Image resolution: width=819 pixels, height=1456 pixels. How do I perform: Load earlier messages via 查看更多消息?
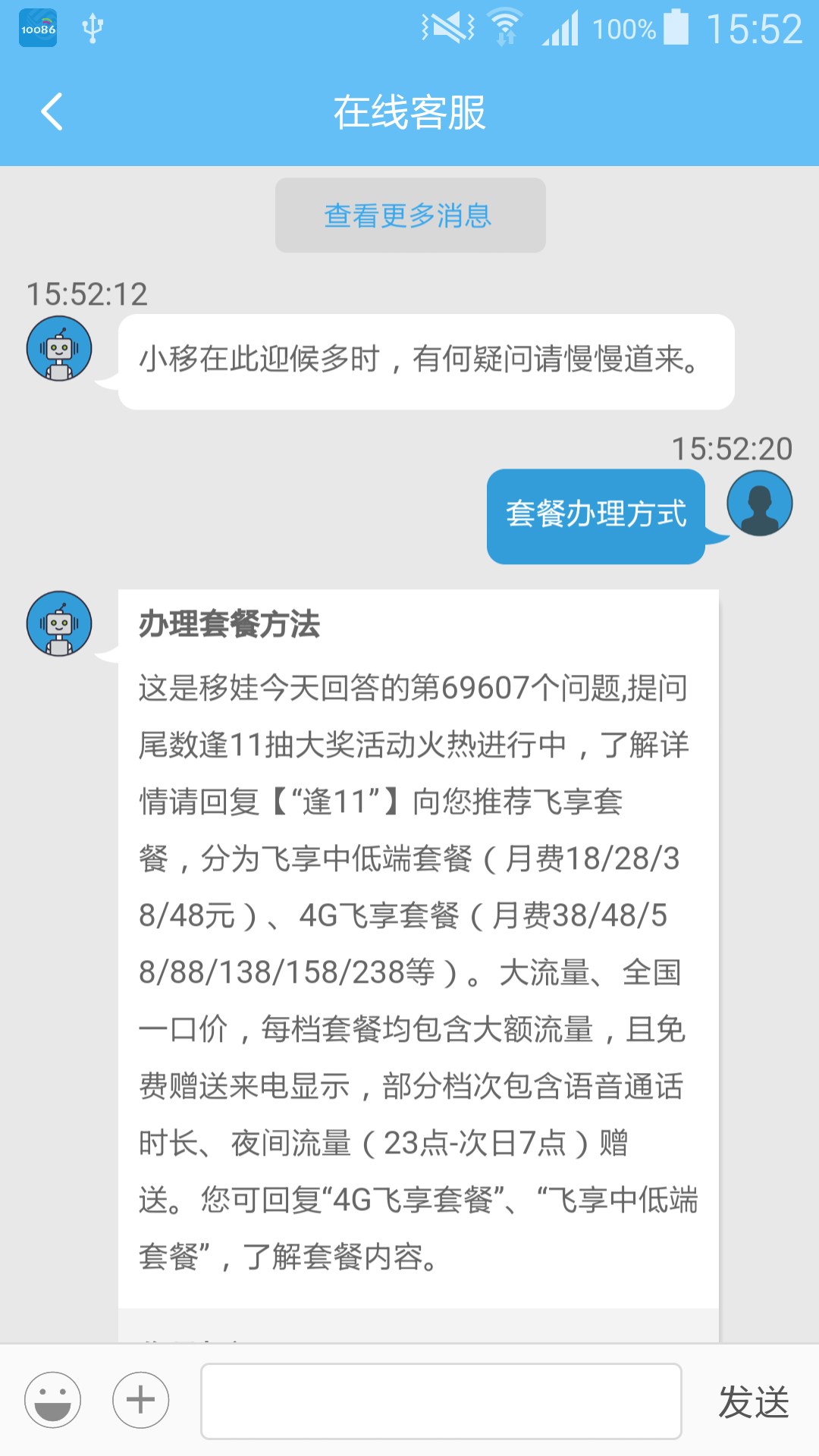pos(409,216)
